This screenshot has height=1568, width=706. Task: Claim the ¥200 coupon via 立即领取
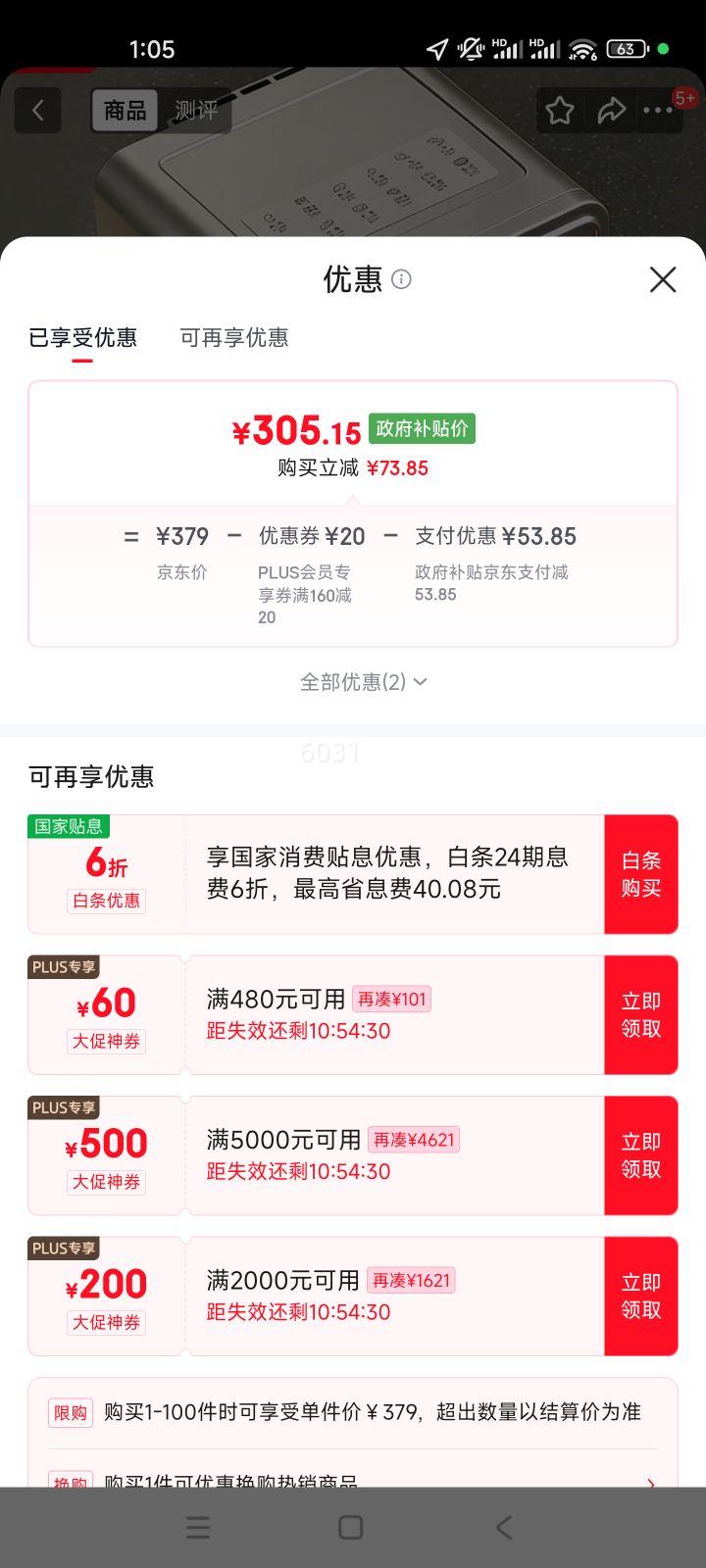coord(640,1296)
